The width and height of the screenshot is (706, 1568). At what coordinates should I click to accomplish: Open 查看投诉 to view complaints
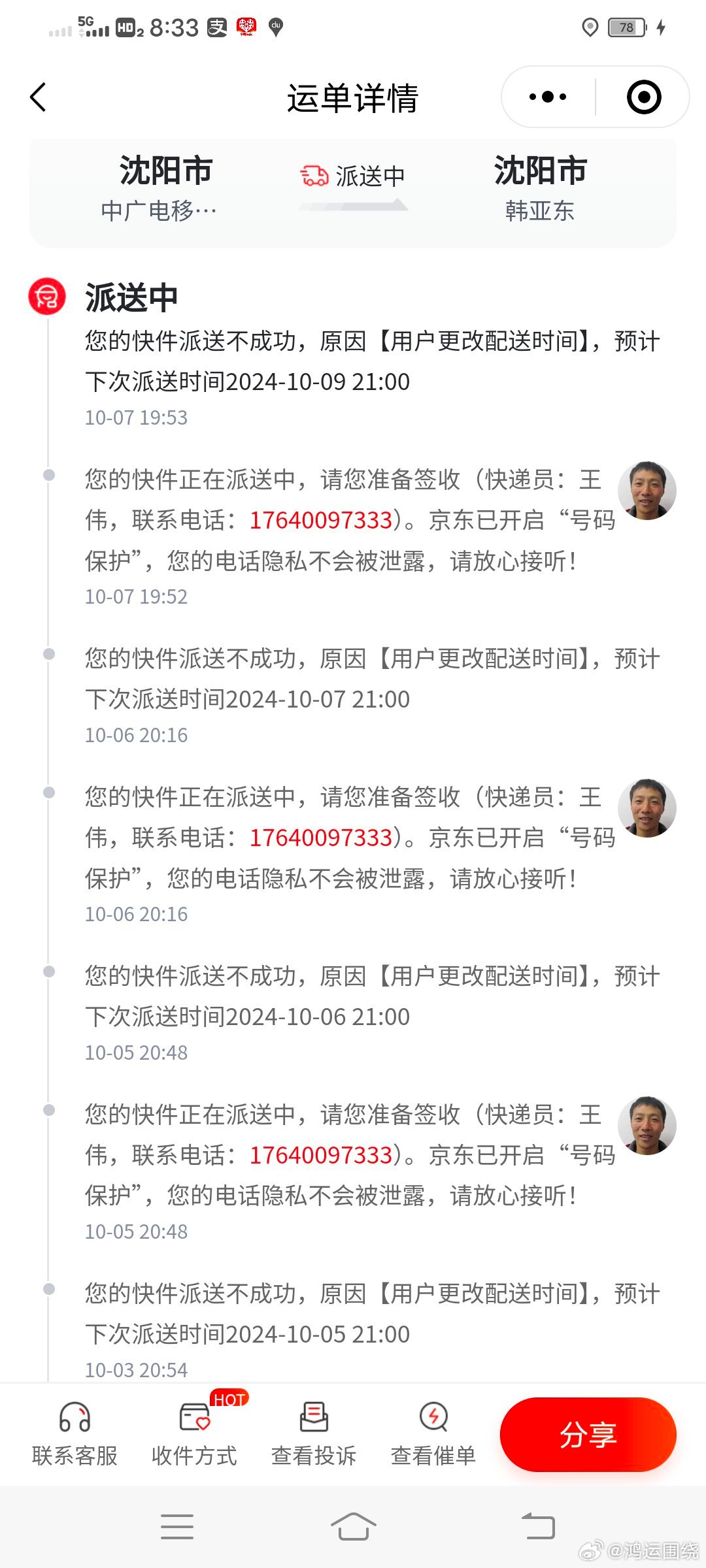pyautogui.click(x=314, y=1434)
